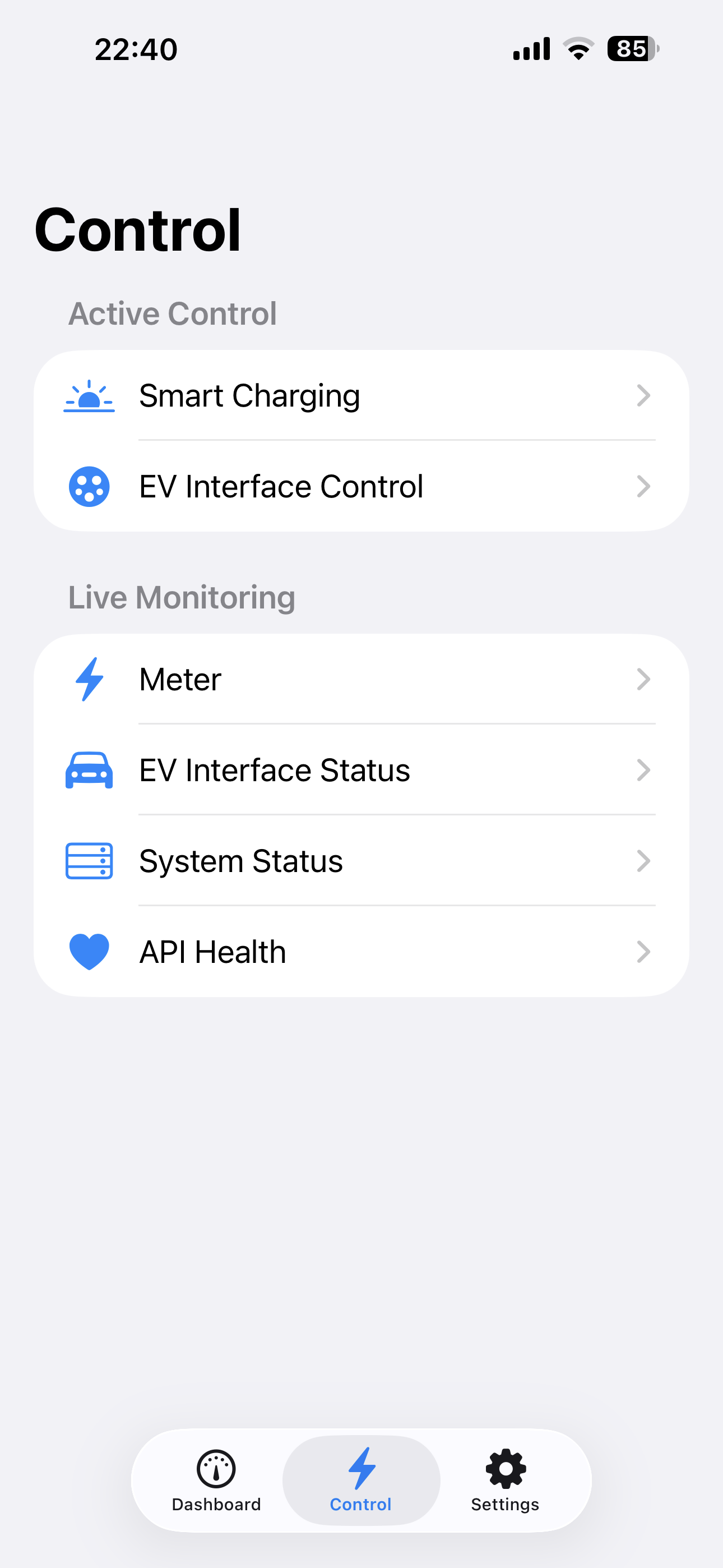Tap the EV Interface Control label

(281, 486)
